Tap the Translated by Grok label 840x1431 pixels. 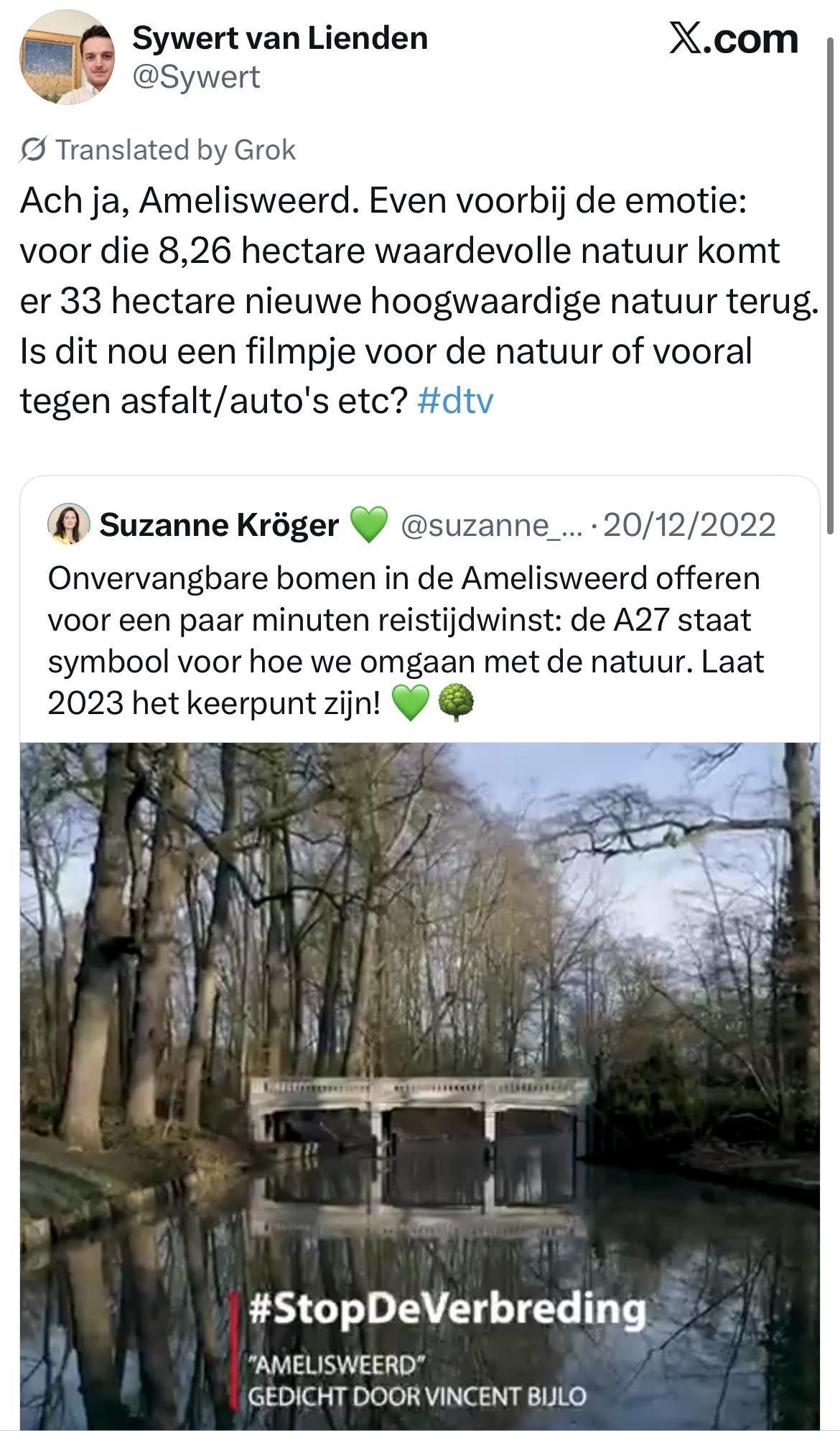(x=159, y=150)
